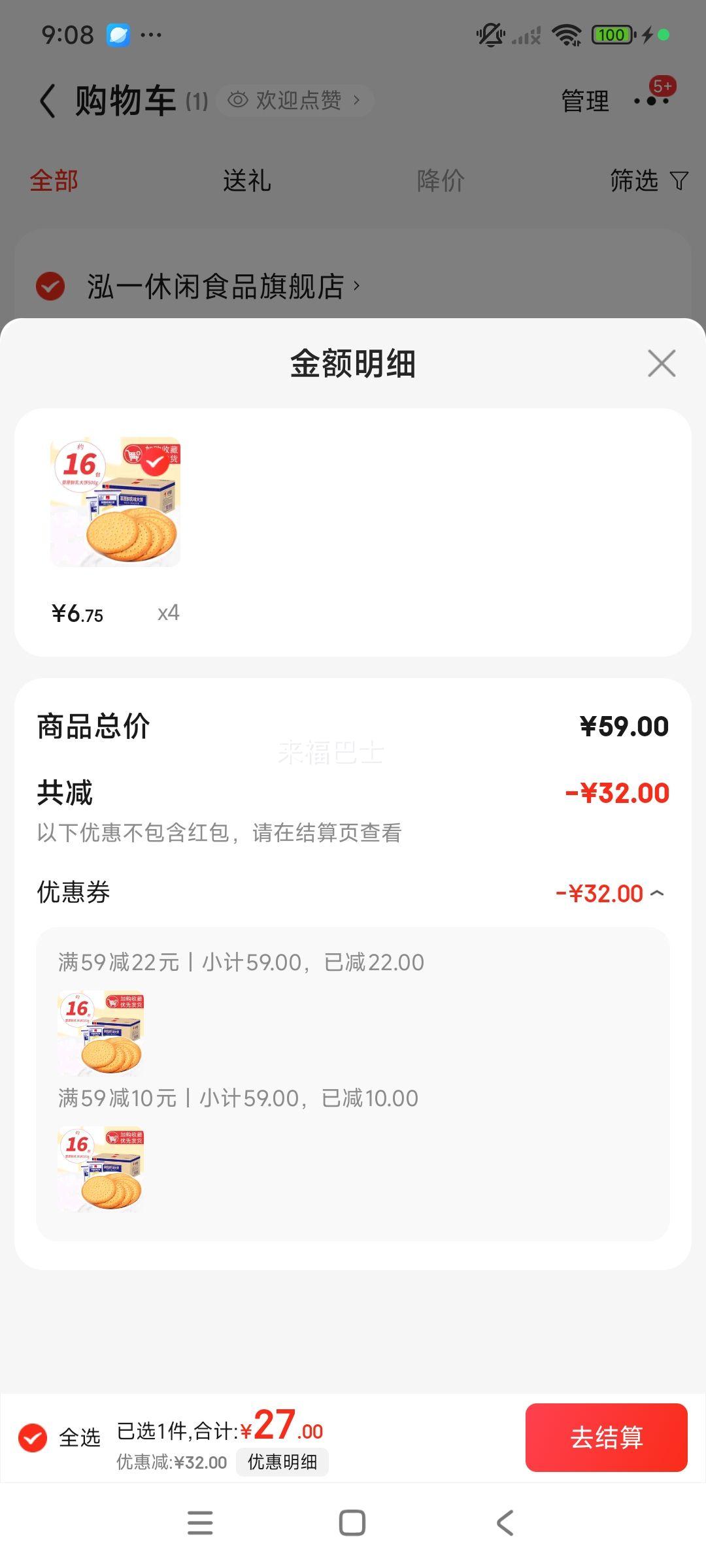Tap the system back button

(505, 1522)
